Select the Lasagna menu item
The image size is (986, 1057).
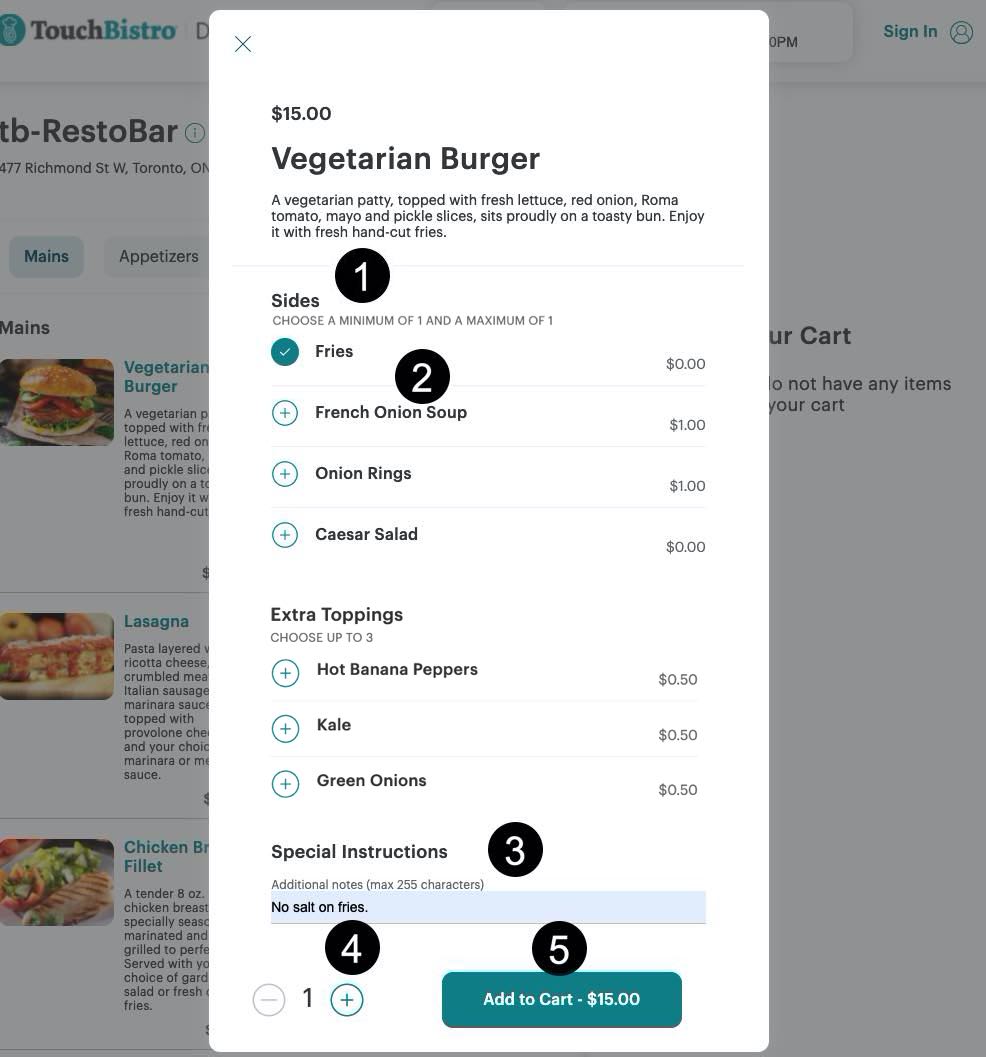156,621
